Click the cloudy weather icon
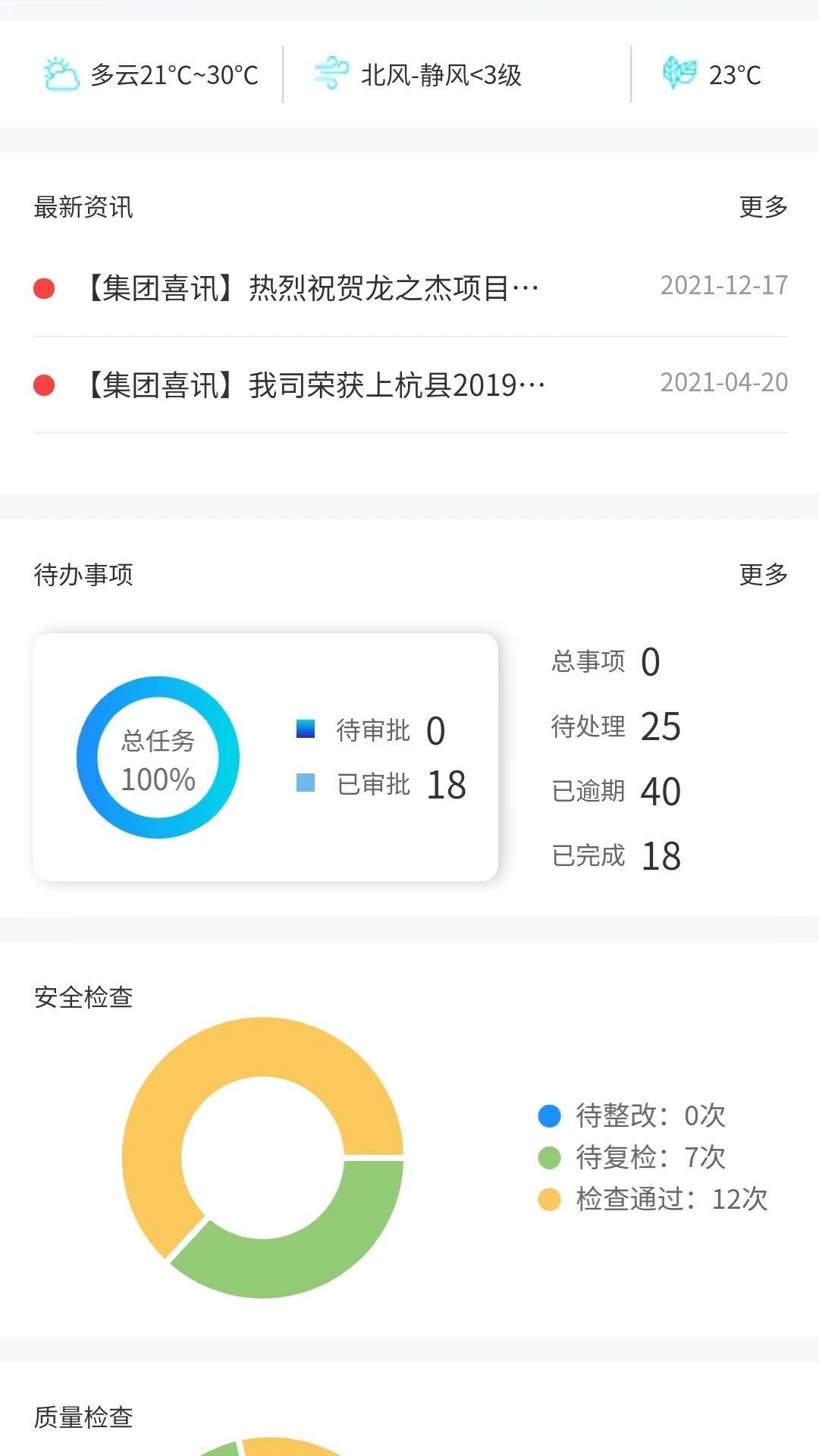819x1456 pixels. [x=61, y=74]
